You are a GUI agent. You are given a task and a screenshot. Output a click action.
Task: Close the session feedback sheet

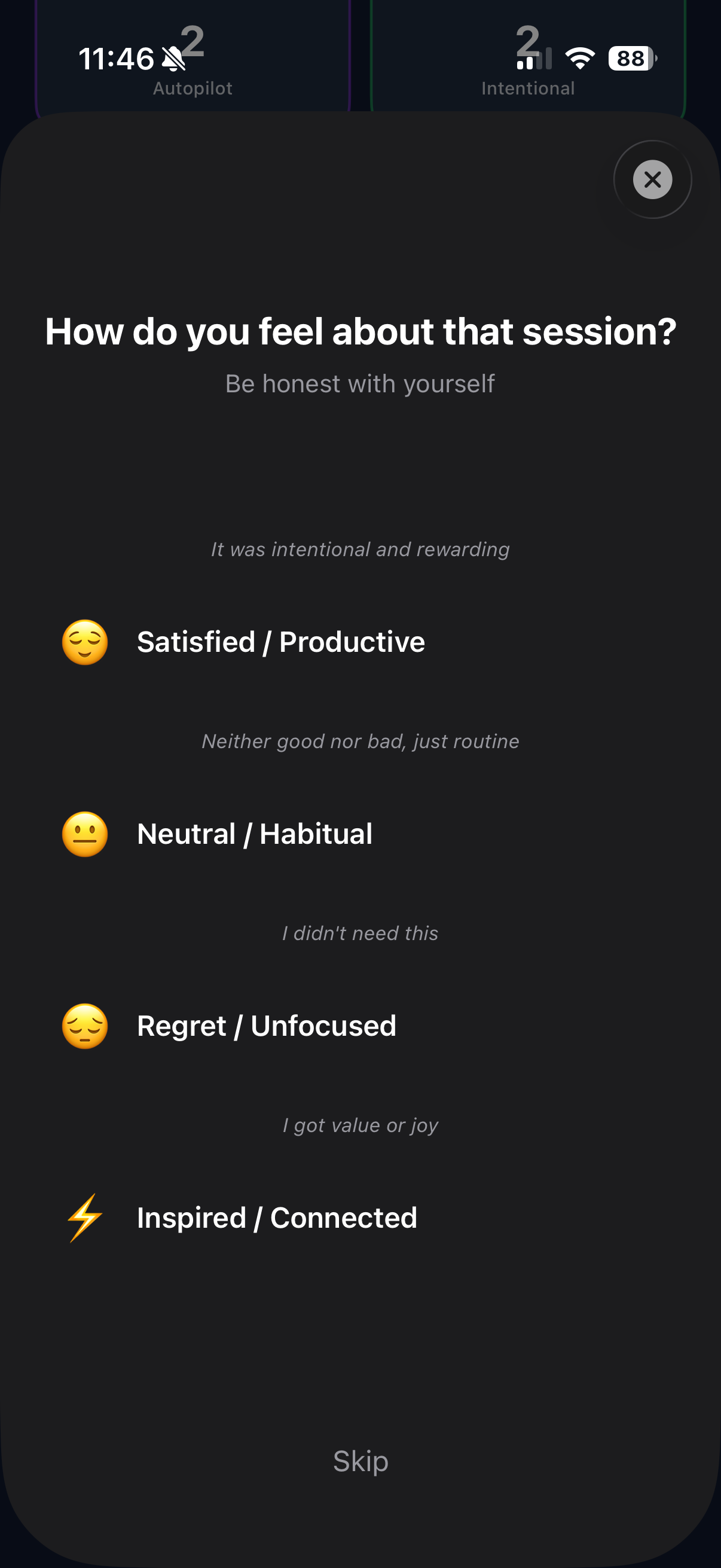click(x=652, y=179)
